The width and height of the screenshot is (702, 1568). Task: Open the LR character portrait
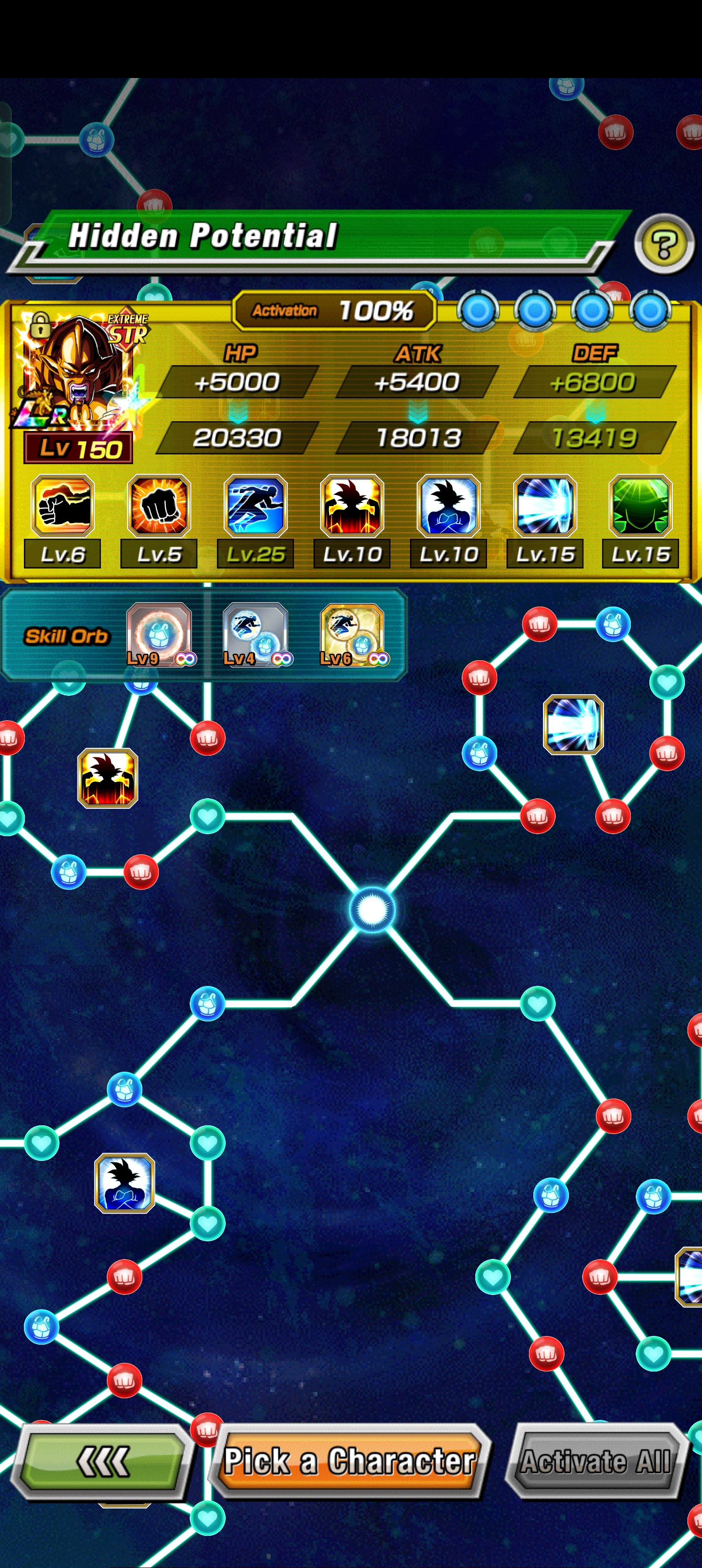[x=78, y=372]
